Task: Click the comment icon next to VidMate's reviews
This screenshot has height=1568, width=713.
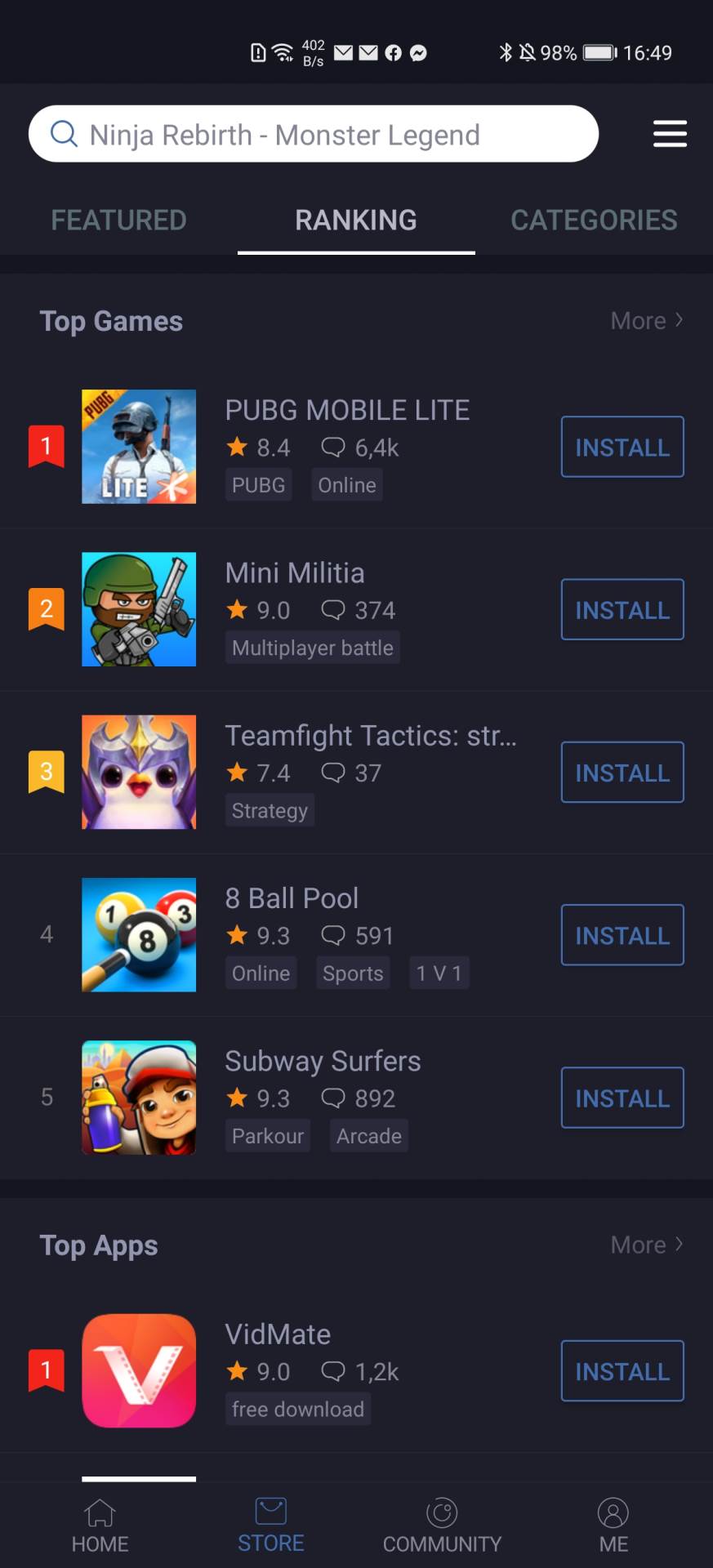Action: [x=333, y=1371]
